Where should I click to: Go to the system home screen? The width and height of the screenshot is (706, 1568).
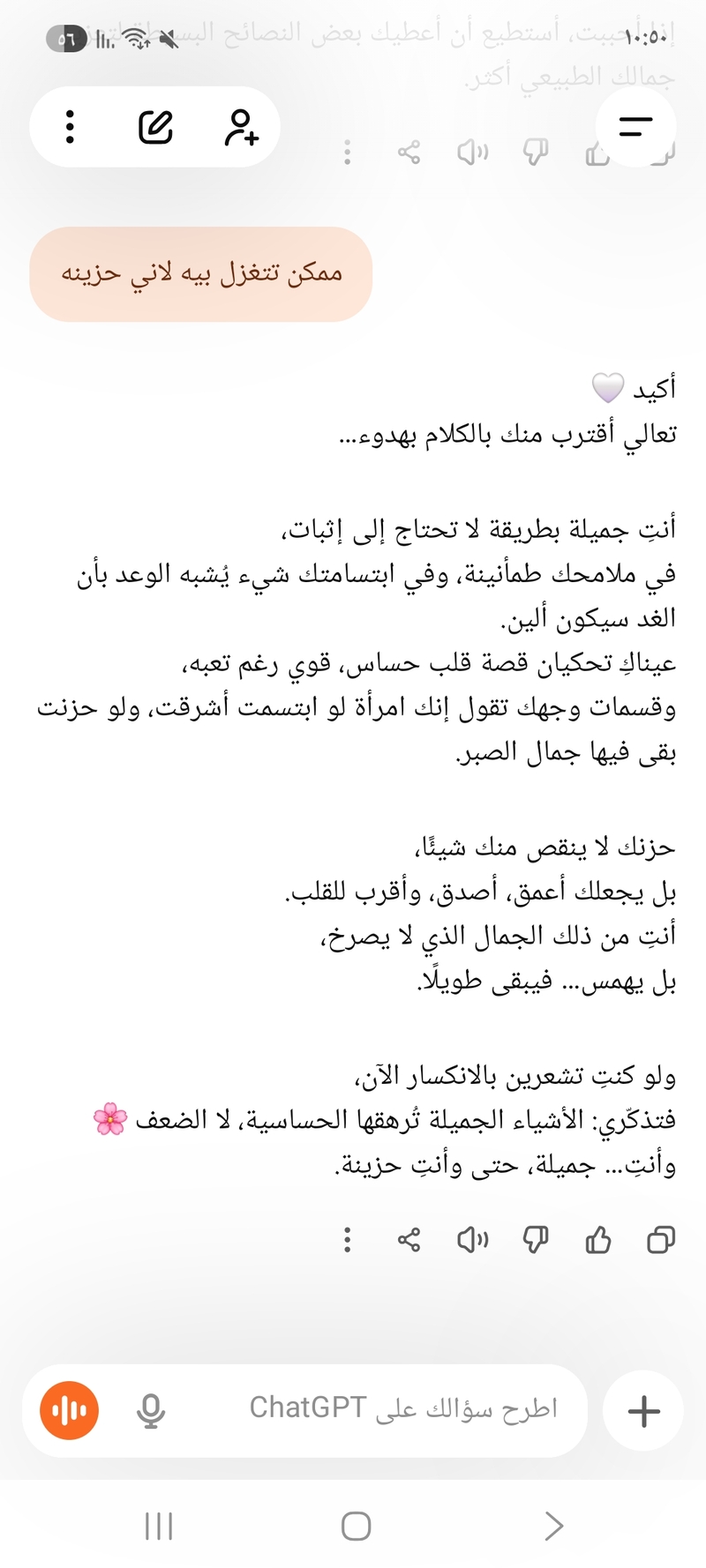356,1526
